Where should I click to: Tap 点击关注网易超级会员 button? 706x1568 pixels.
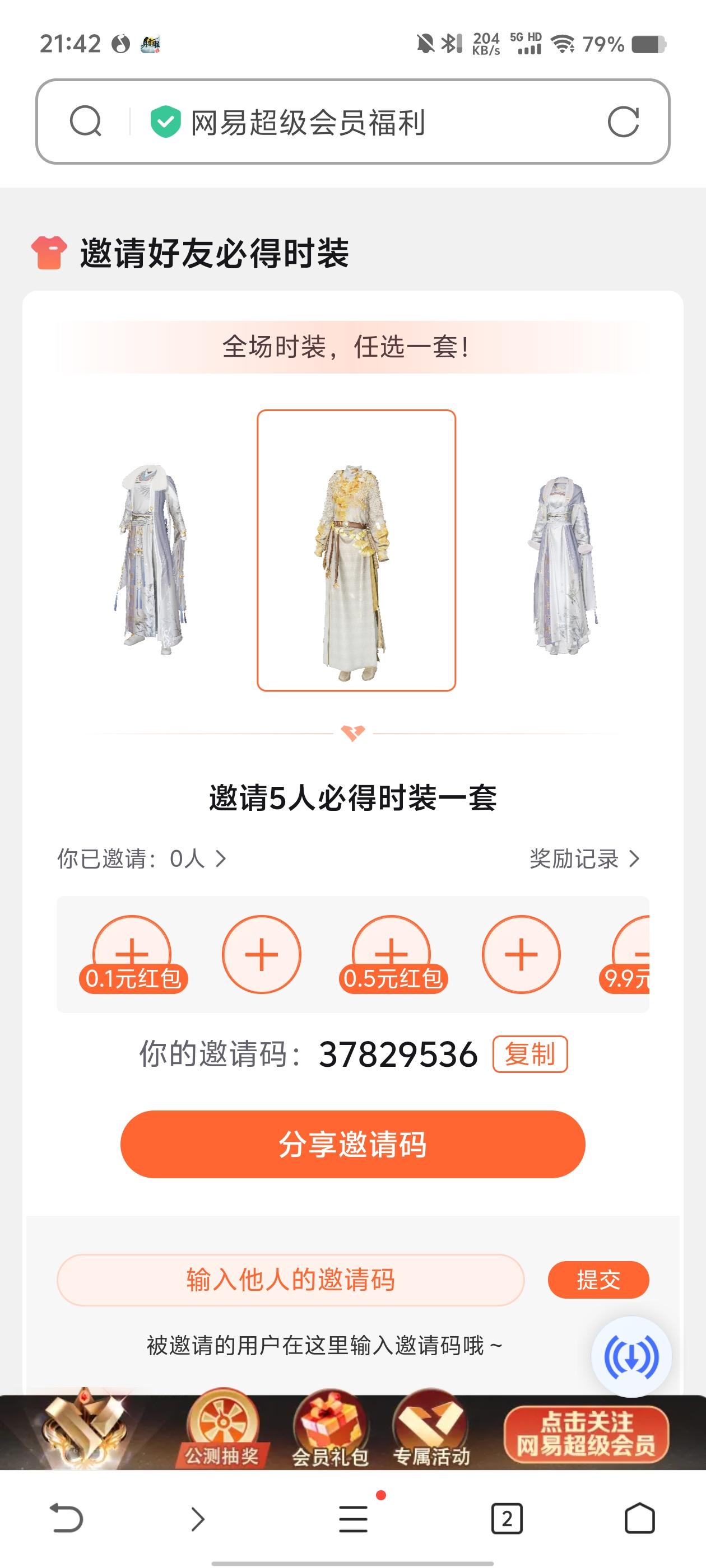coord(586,1434)
